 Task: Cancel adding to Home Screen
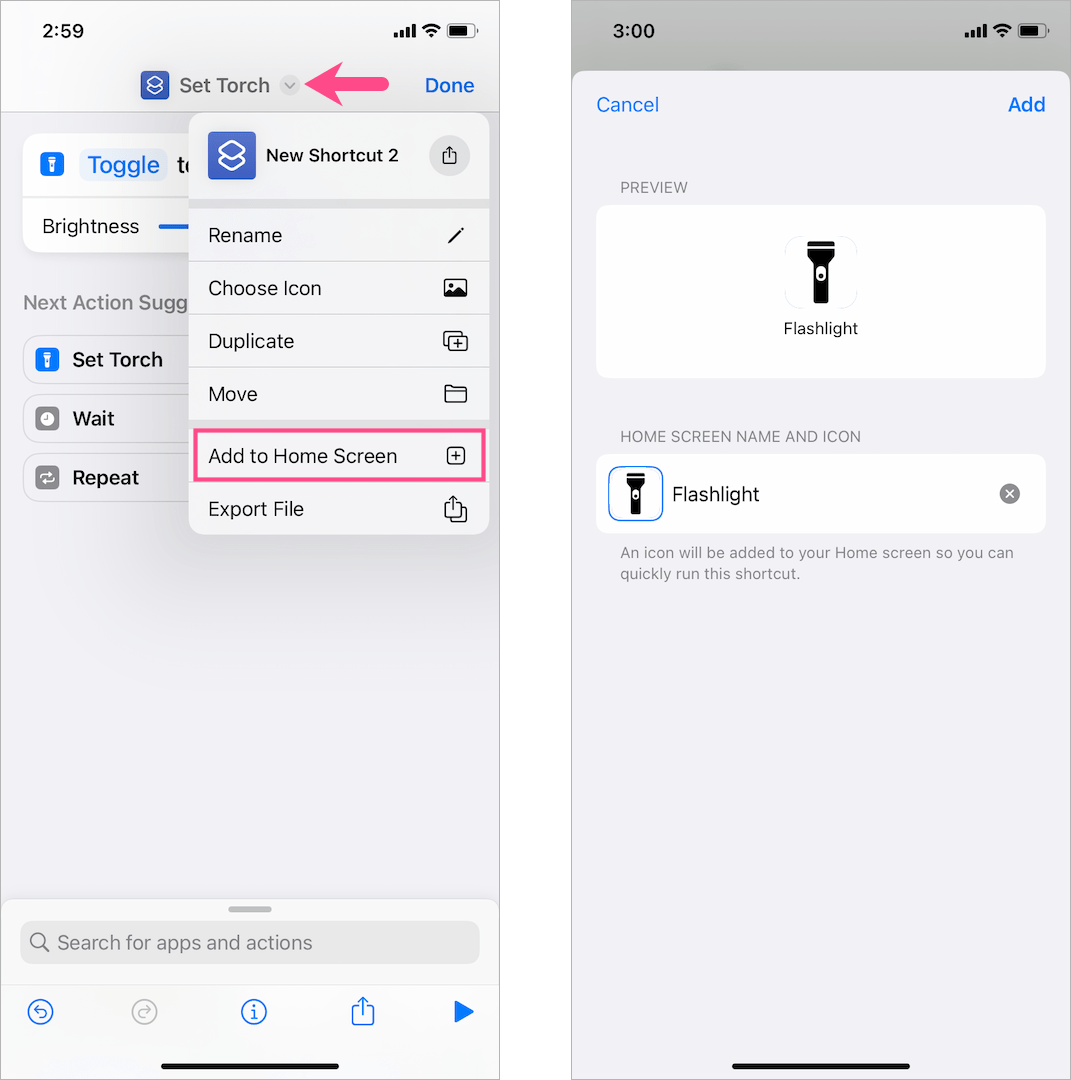(x=627, y=105)
